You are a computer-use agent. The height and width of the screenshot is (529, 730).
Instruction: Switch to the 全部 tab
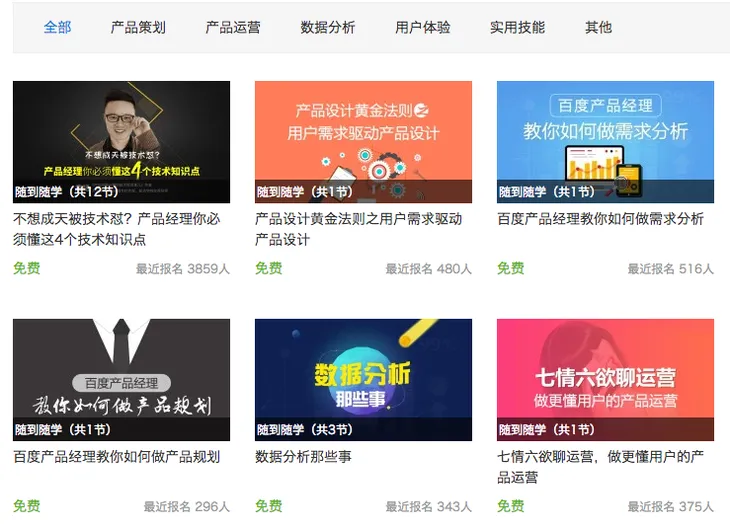[x=57, y=27]
